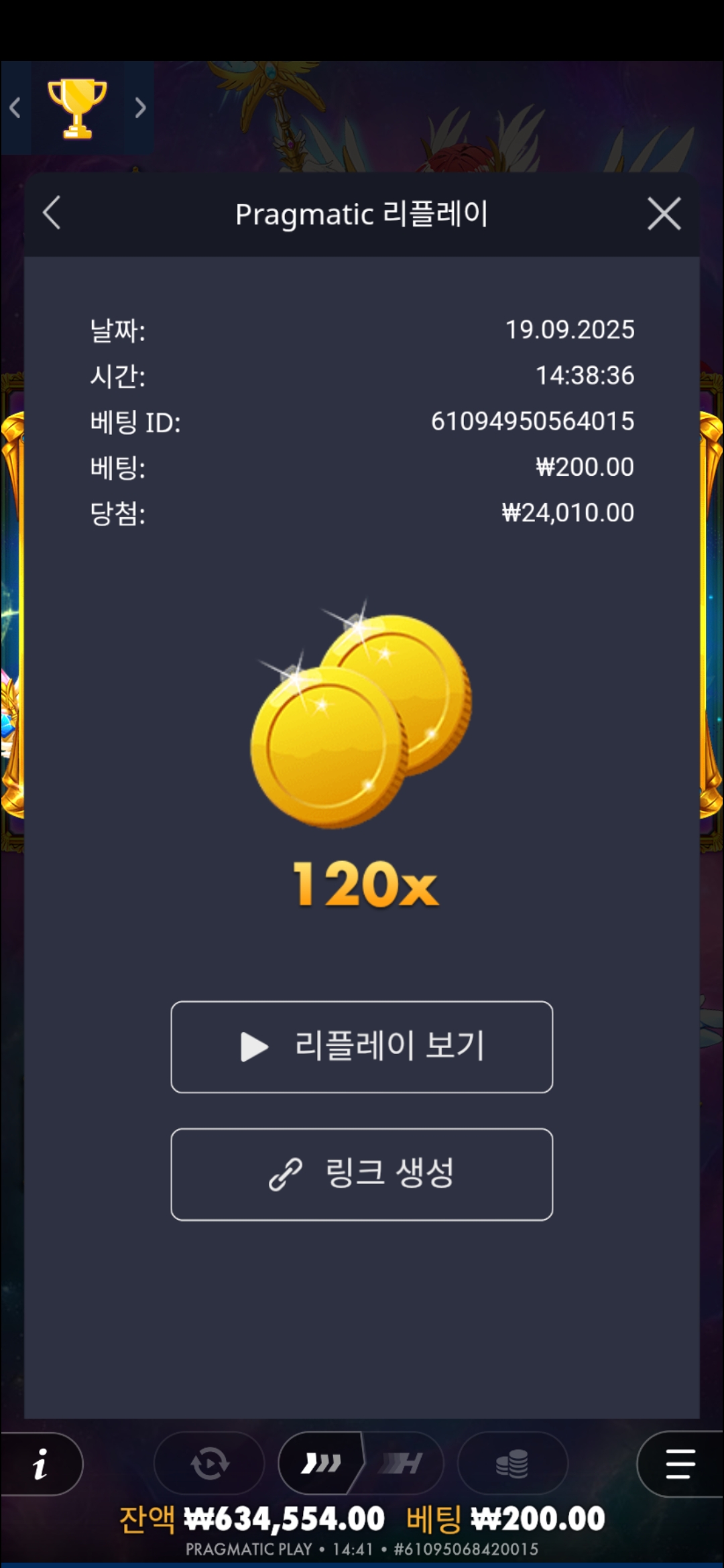The width and height of the screenshot is (724, 1568).
Task: Watch the replay via 리플레이 보기
Action: tap(362, 1047)
